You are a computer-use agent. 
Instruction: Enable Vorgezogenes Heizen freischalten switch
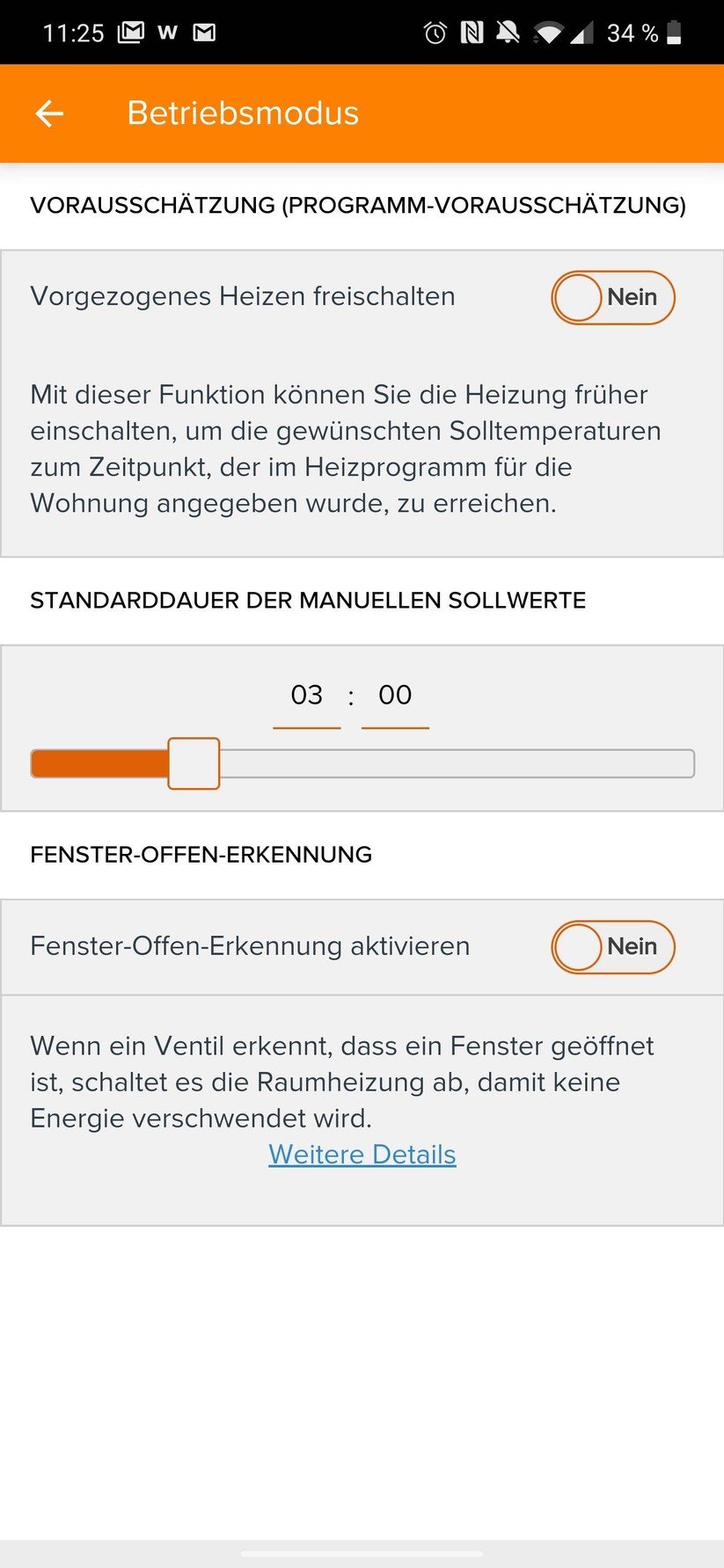(612, 297)
